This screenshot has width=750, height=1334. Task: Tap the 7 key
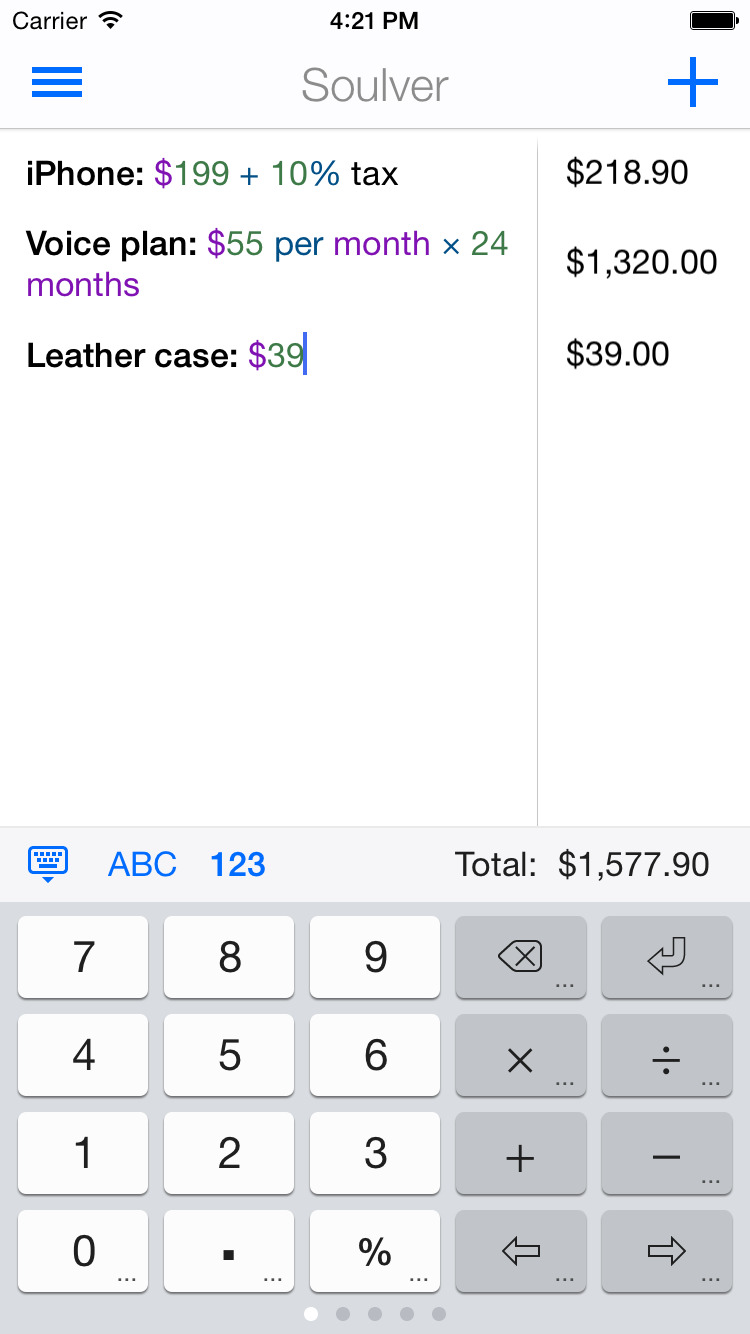(83, 957)
